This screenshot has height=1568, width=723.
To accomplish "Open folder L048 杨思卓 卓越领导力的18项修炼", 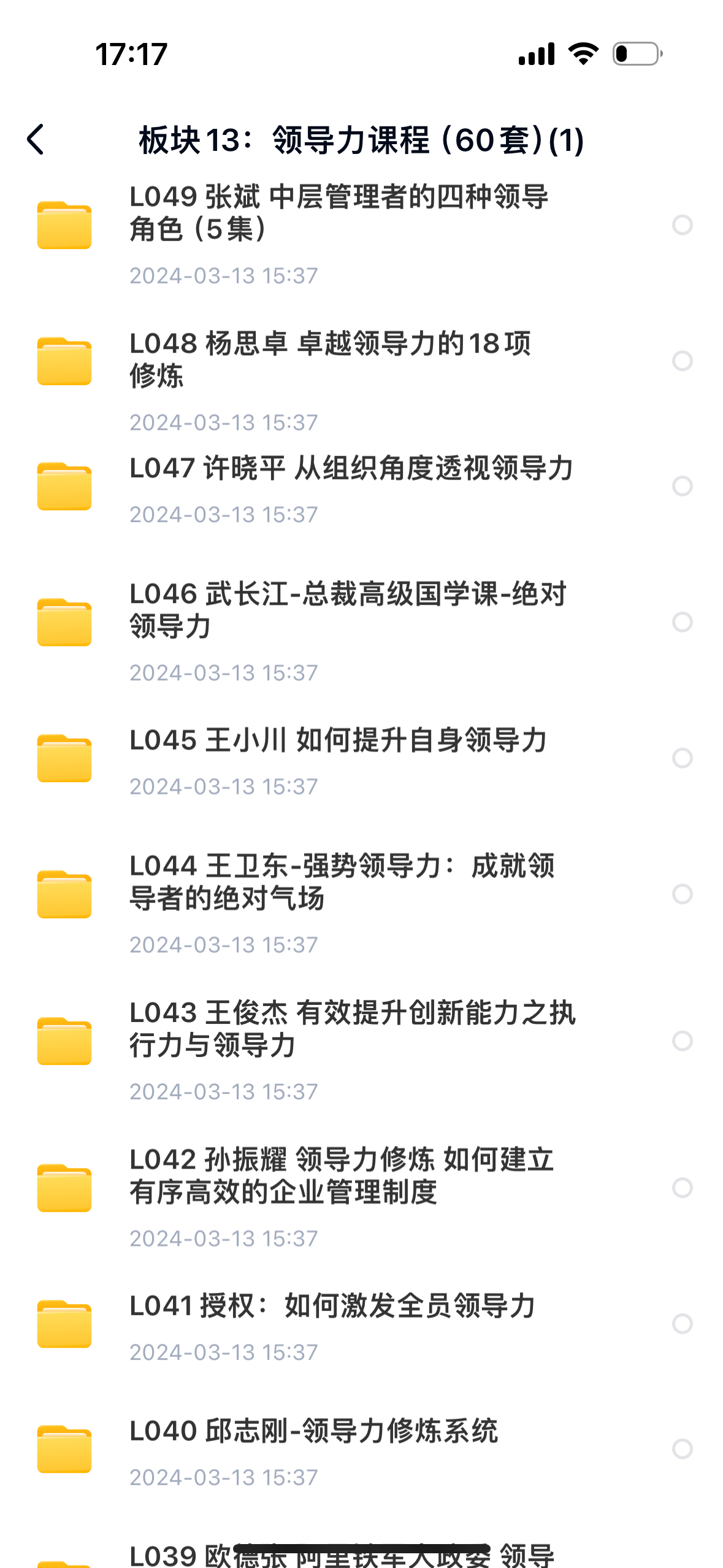I will [330, 359].
